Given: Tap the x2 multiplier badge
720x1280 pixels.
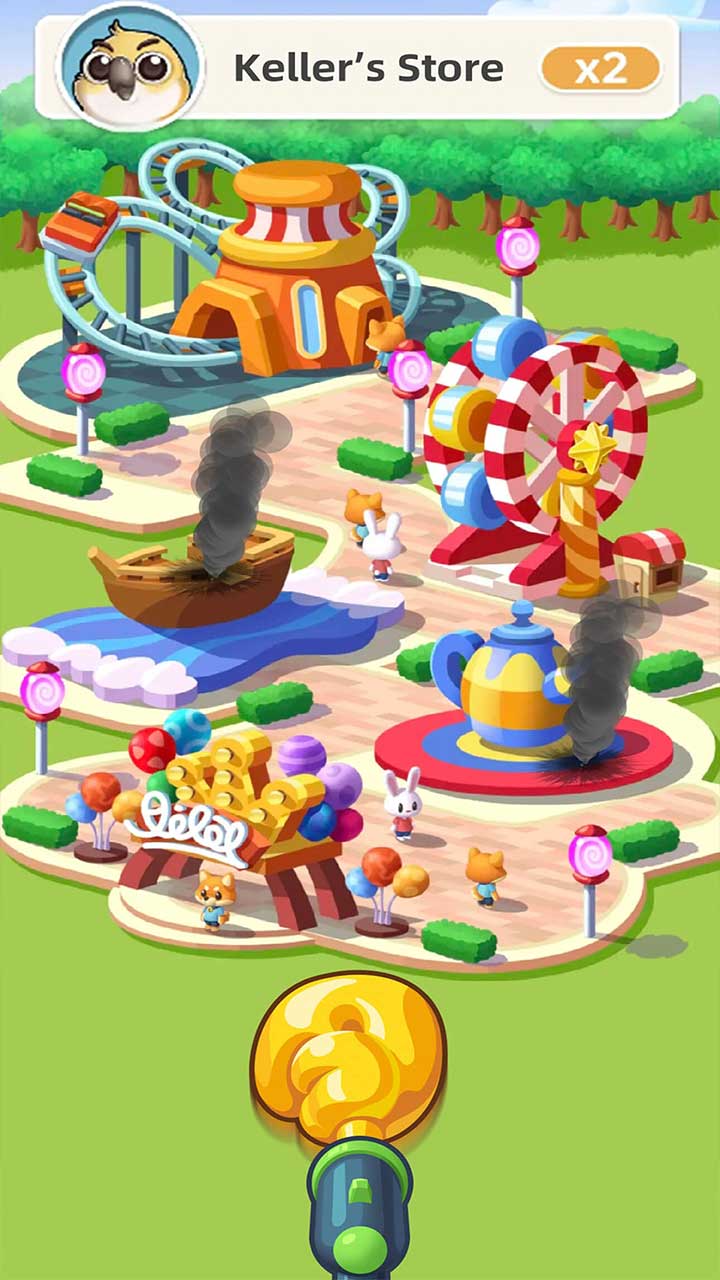Looking at the screenshot, I should [x=601, y=69].
